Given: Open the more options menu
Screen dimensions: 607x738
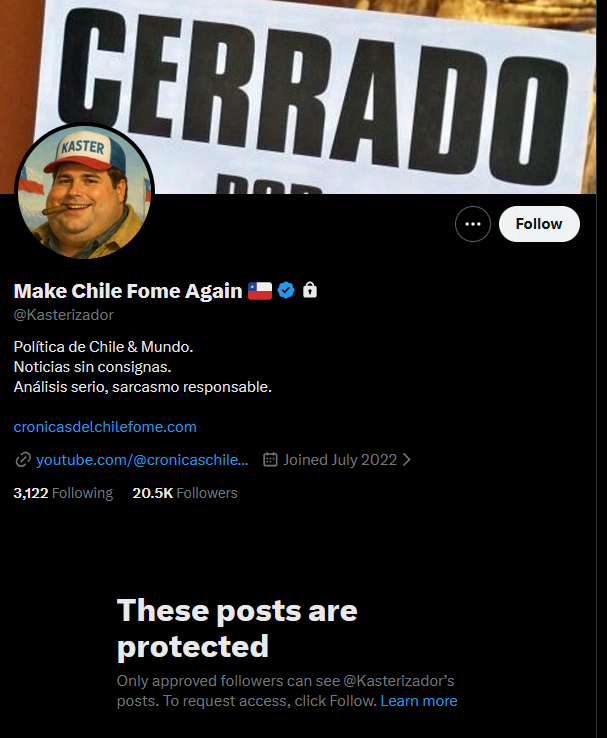Looking at the screenshot, I should [x=473, y=224].
